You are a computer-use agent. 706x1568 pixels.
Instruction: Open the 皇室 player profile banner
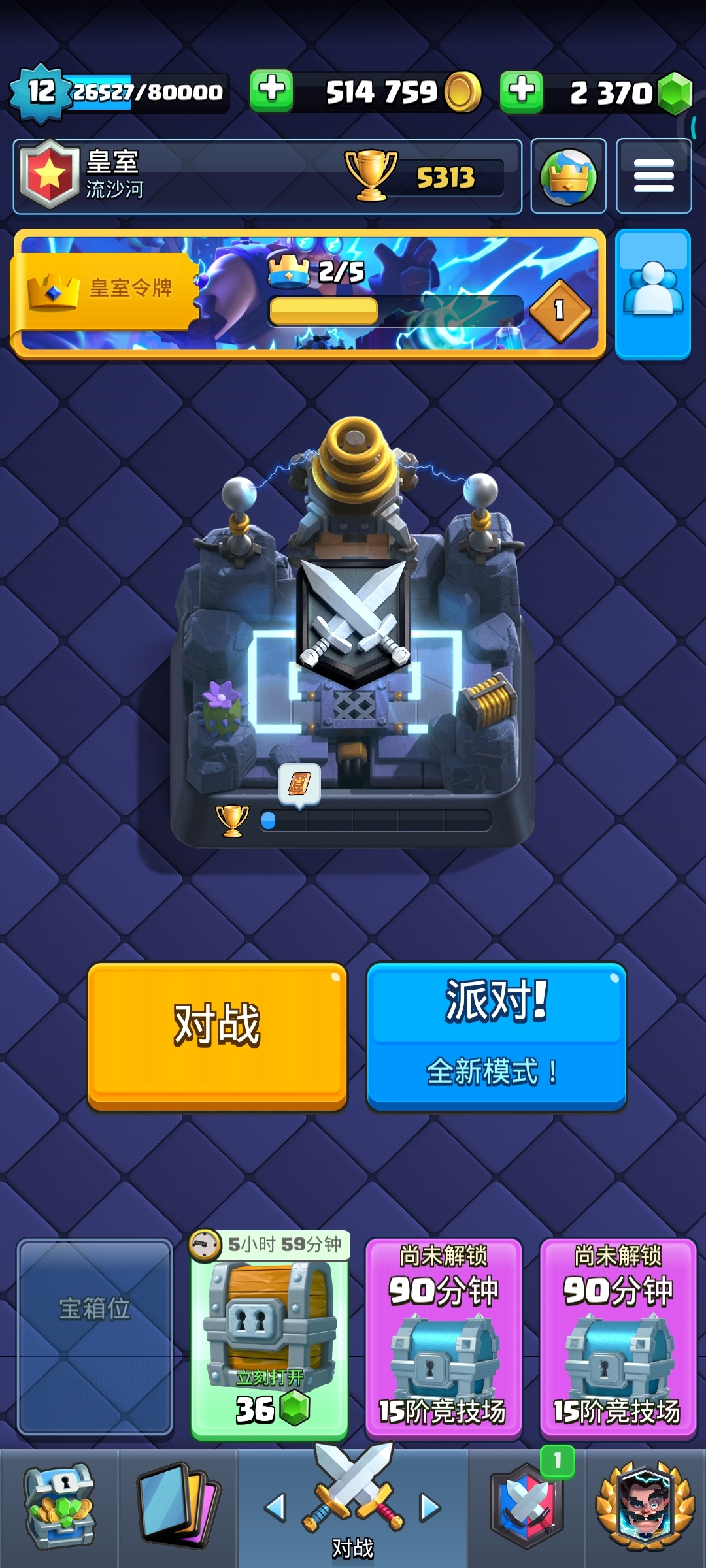[267, 176]
